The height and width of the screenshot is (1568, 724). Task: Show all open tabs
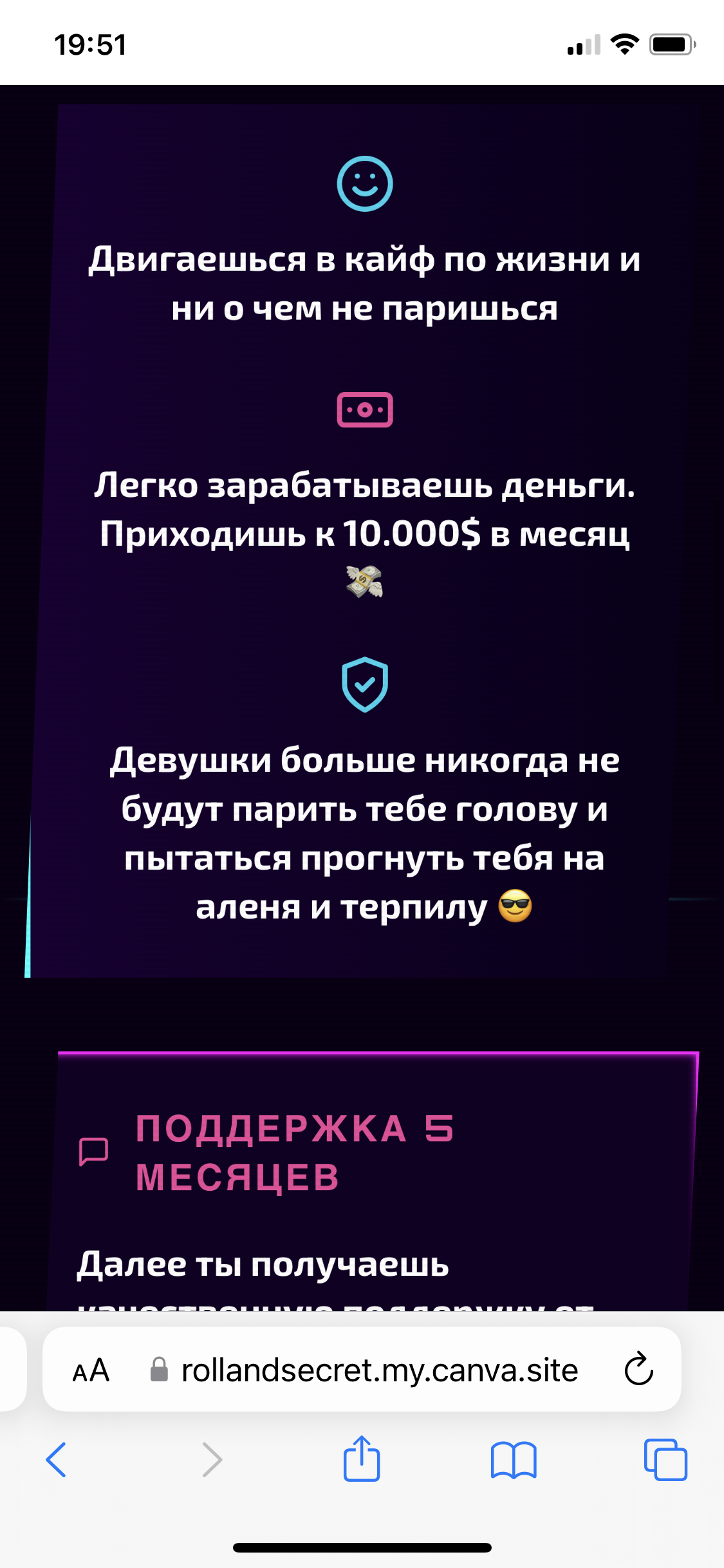[665, 1459]
